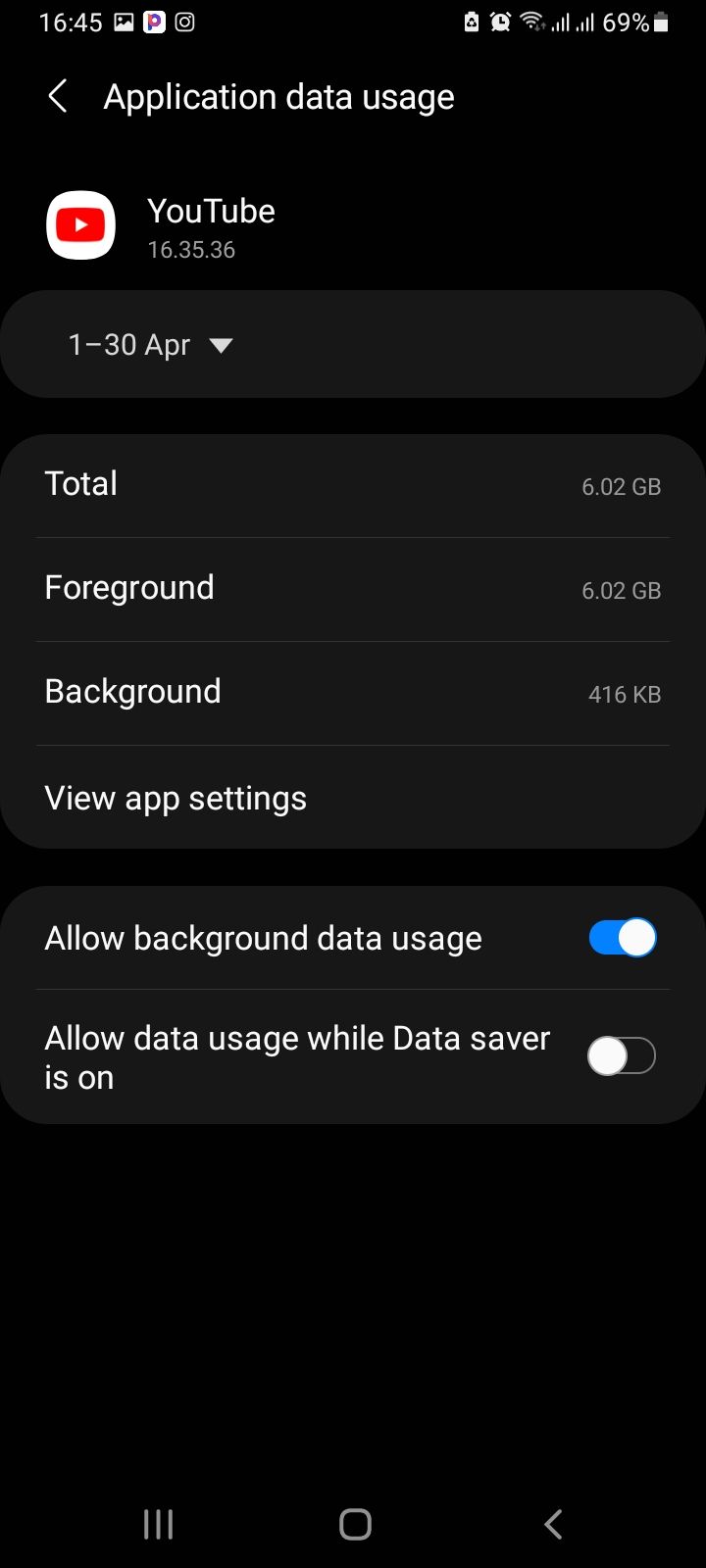Expand the date period dropdown arrow

(220, 345)
